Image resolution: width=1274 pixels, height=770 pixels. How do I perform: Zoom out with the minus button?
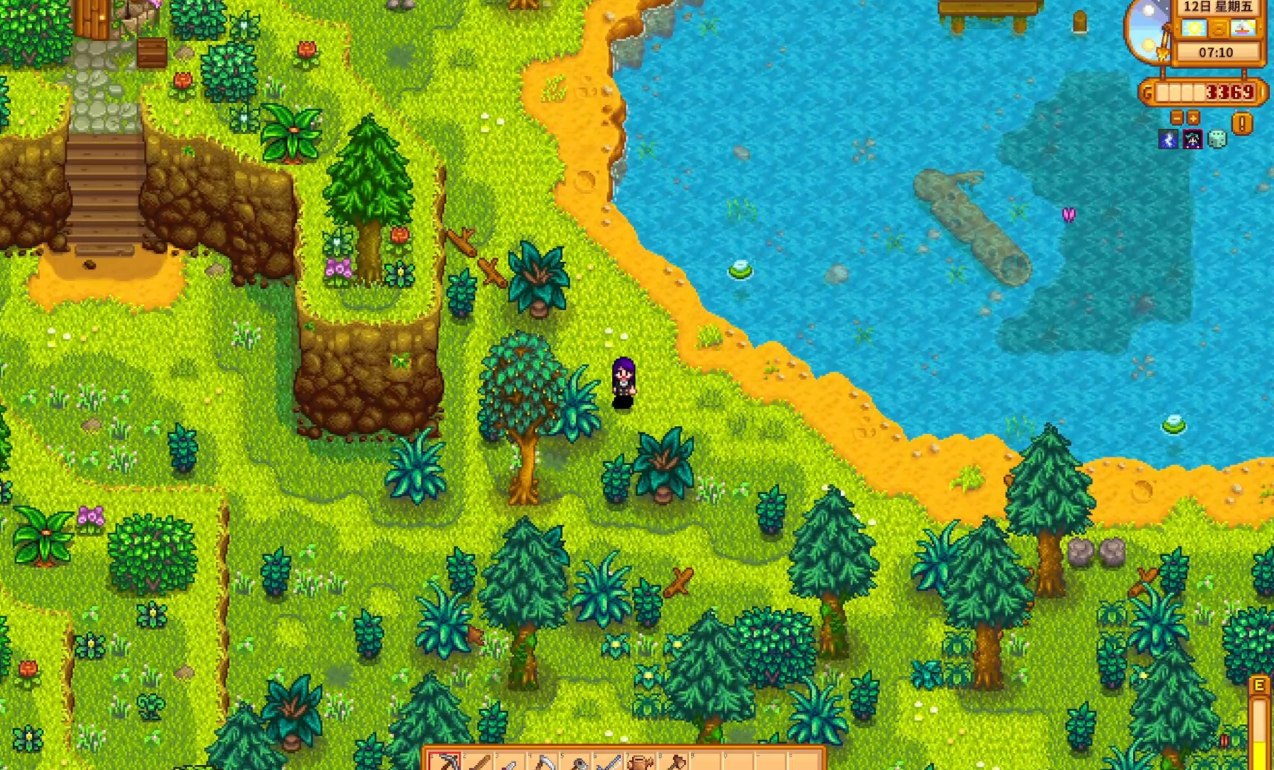1177,118
